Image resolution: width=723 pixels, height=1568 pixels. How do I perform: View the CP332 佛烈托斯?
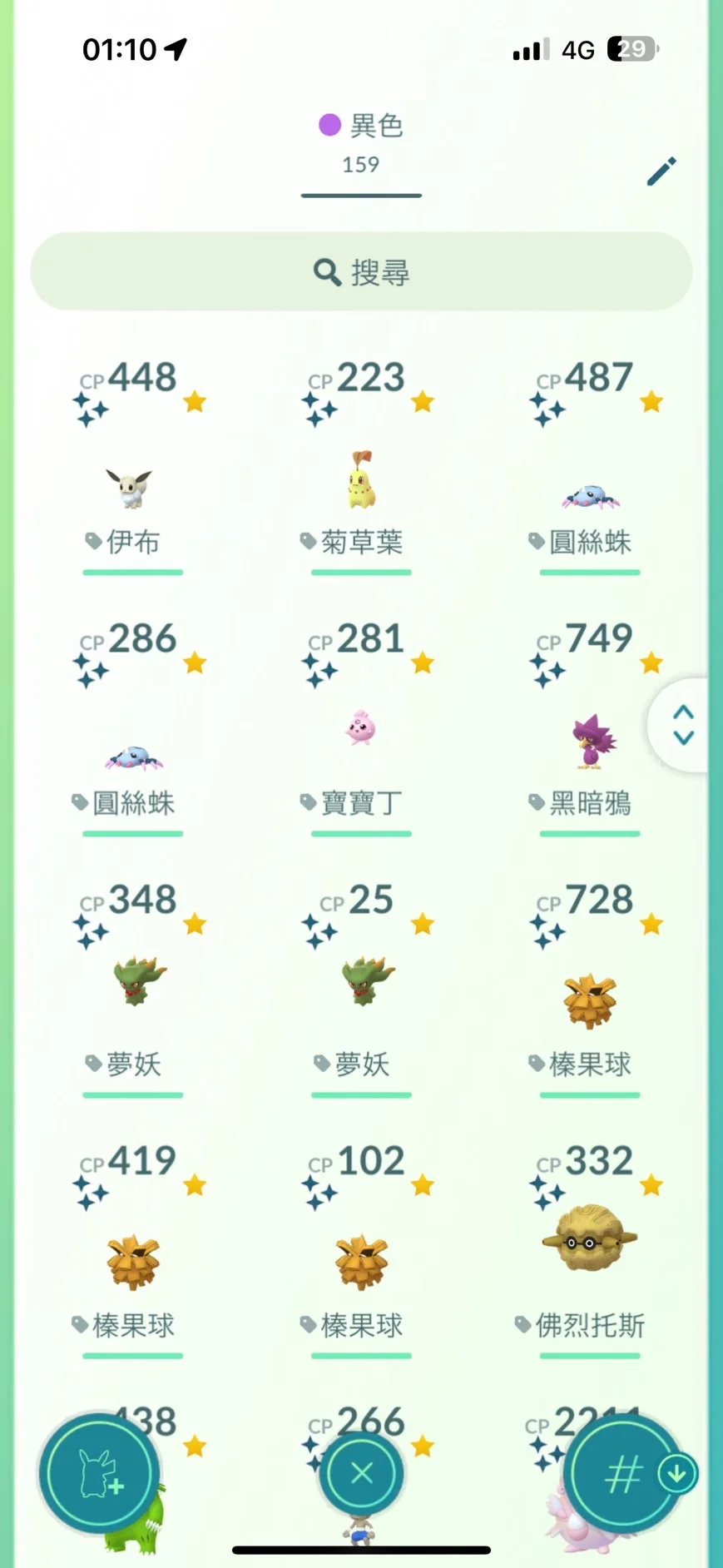590,1238
